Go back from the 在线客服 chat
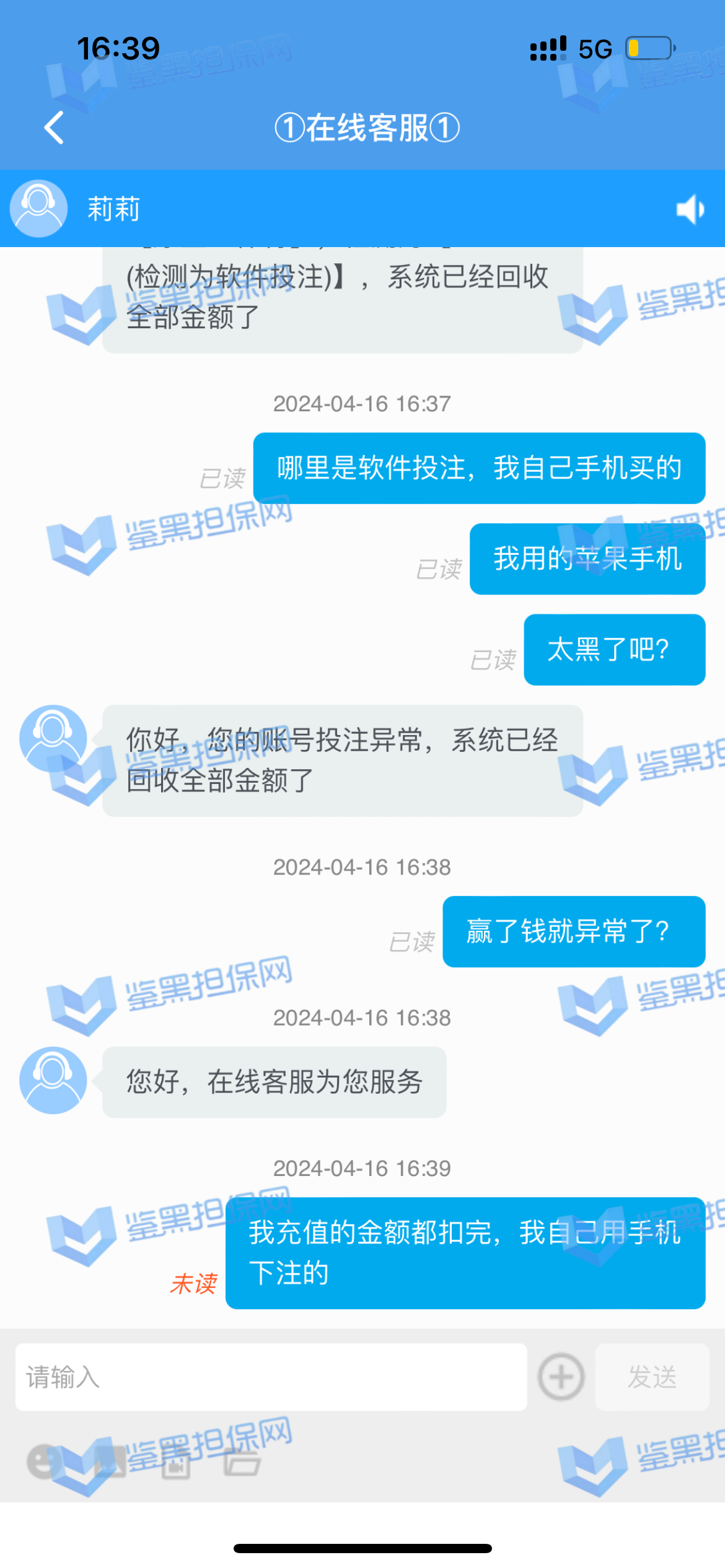This screenshot has width=725, height=1568. (x=55, y=128)
